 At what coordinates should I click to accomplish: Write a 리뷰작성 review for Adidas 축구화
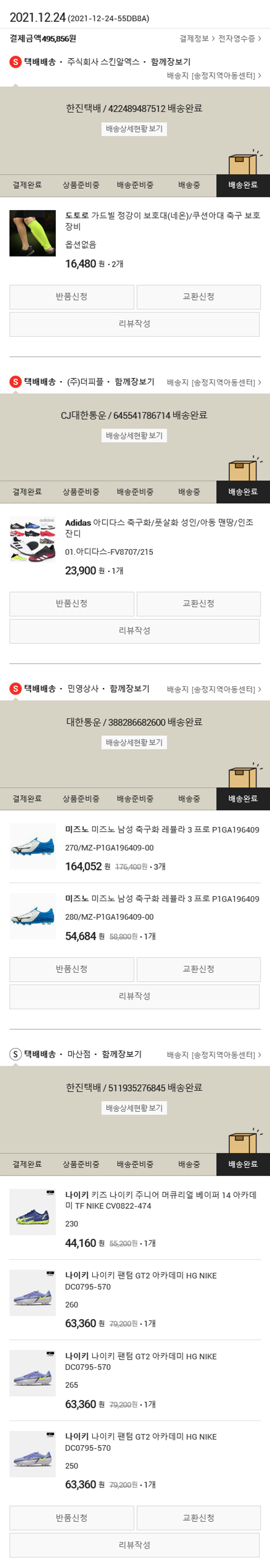[x=134, y=631]
